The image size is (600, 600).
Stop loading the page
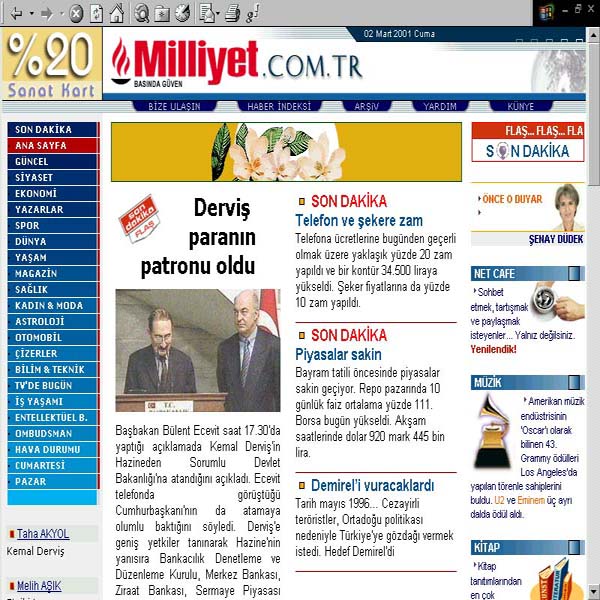[76, 13]
